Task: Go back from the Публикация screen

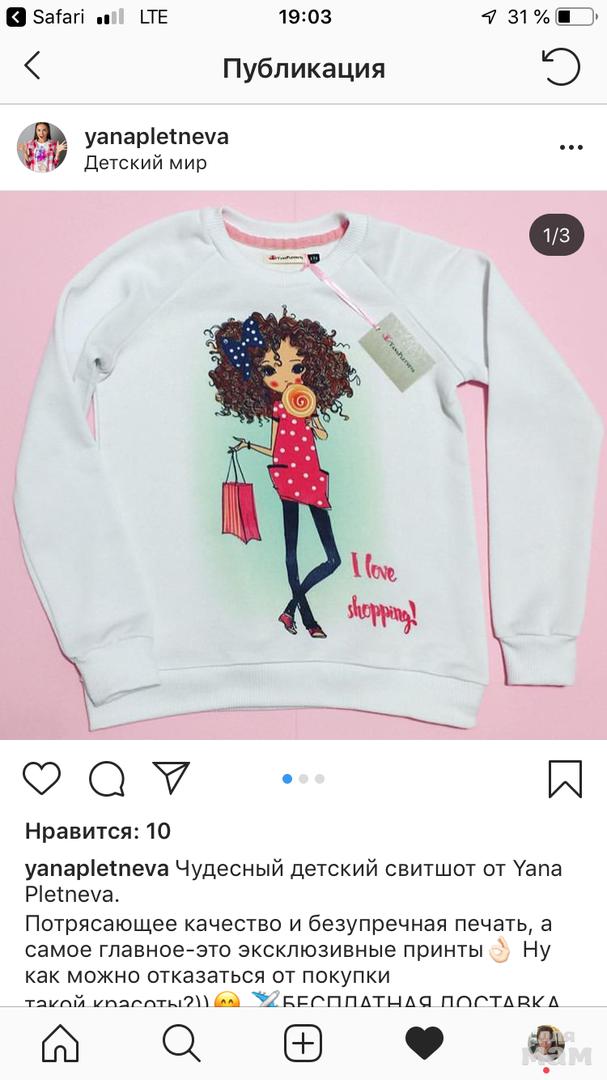Action: coord(32,67)
